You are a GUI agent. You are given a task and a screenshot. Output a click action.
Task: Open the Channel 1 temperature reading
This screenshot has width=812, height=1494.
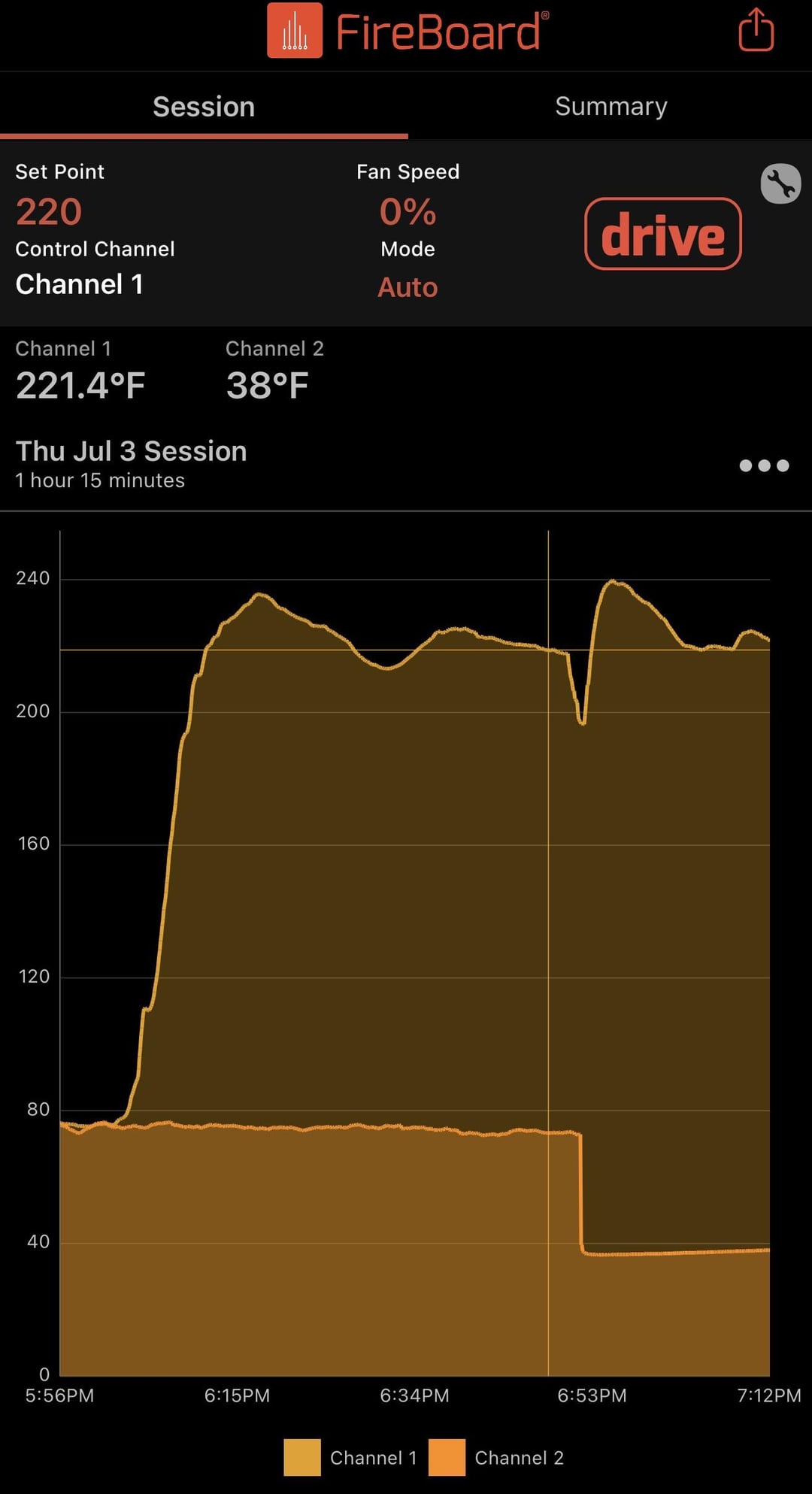tap(80, 386)
